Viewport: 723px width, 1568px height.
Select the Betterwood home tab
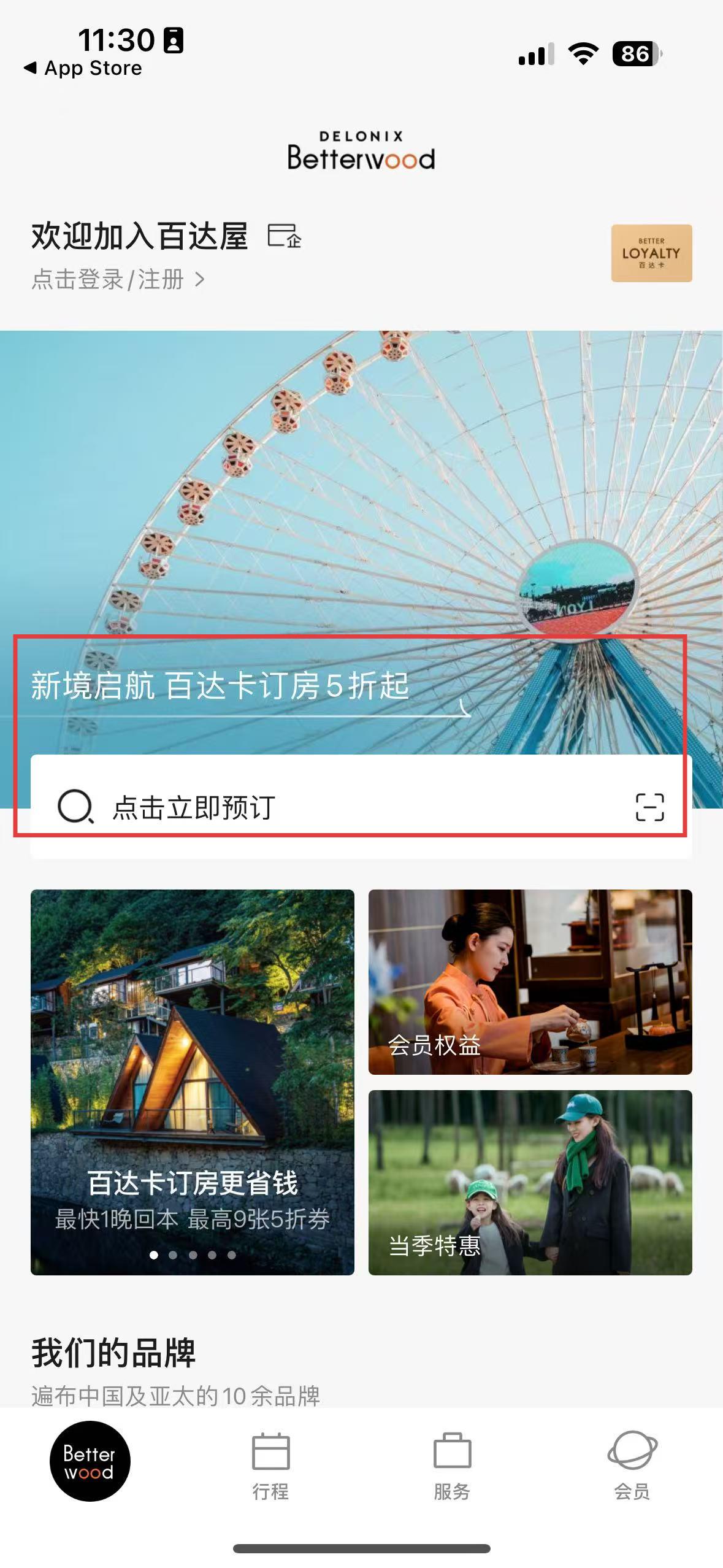pos(90,1461)
